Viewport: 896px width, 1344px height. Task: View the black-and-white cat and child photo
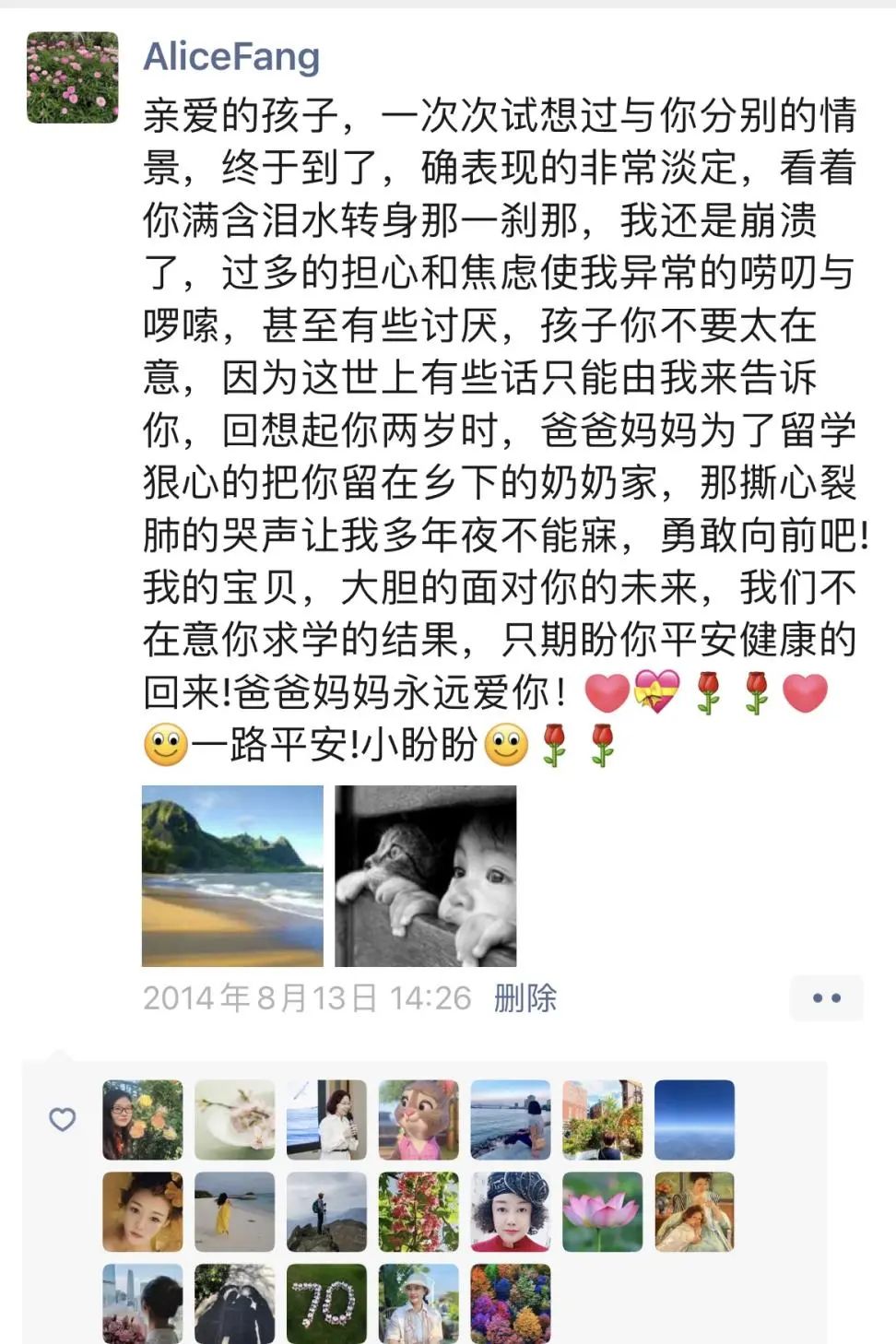(x=425, y=876)
